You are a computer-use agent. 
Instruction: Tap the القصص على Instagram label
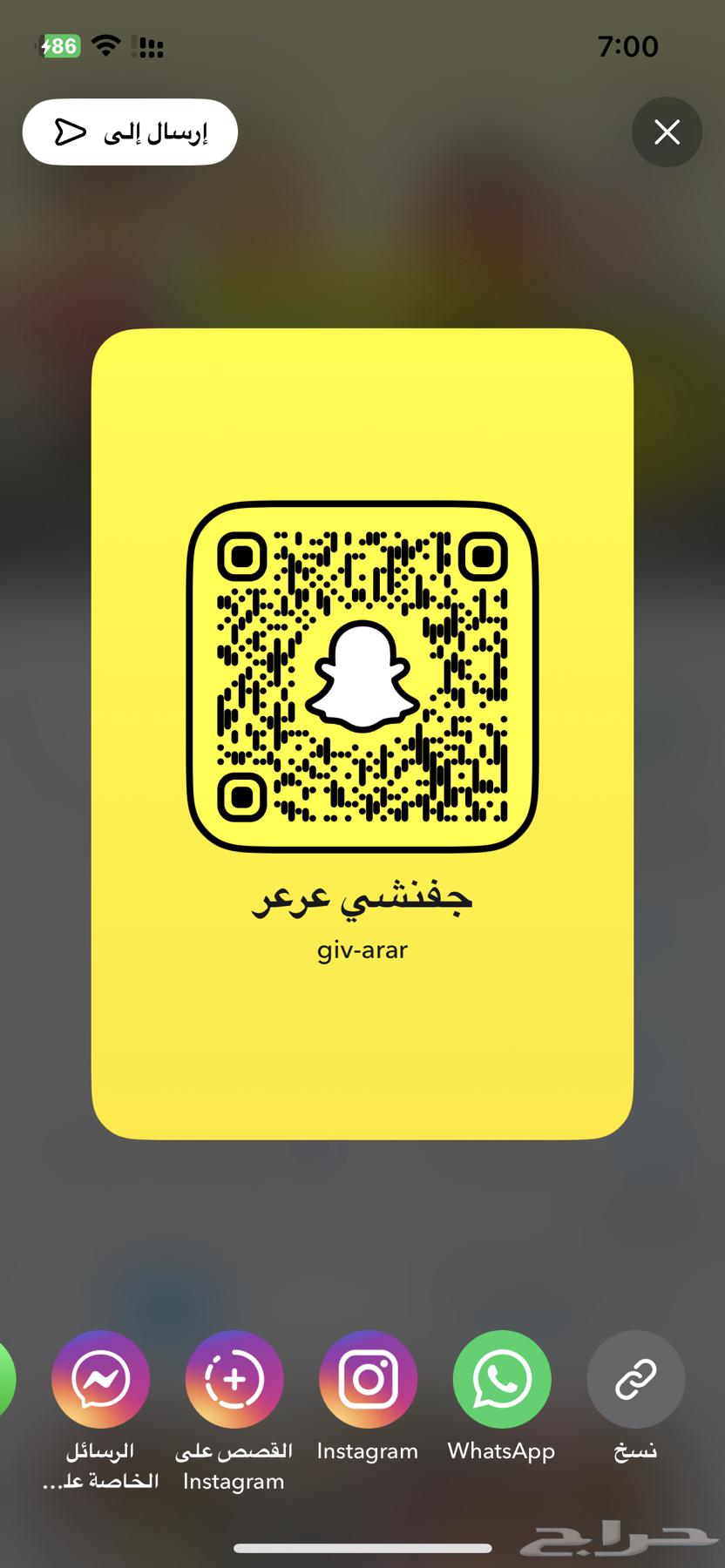(234, 1463)
